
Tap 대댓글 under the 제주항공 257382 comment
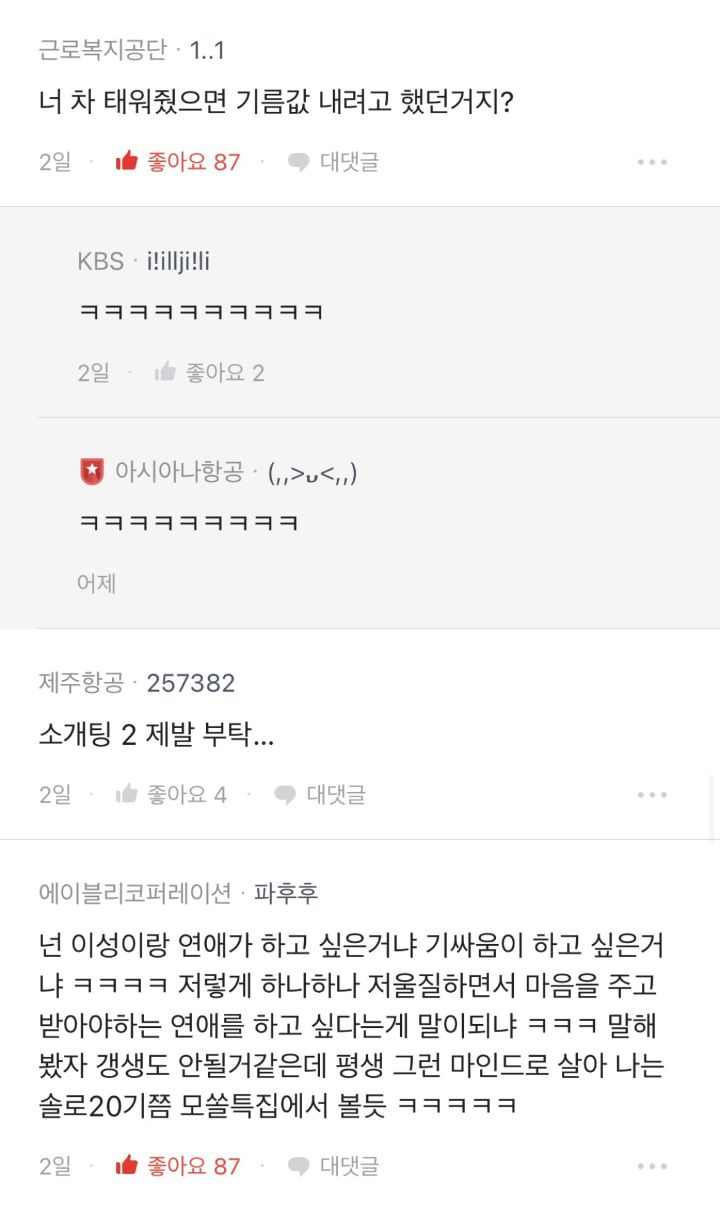320,795
